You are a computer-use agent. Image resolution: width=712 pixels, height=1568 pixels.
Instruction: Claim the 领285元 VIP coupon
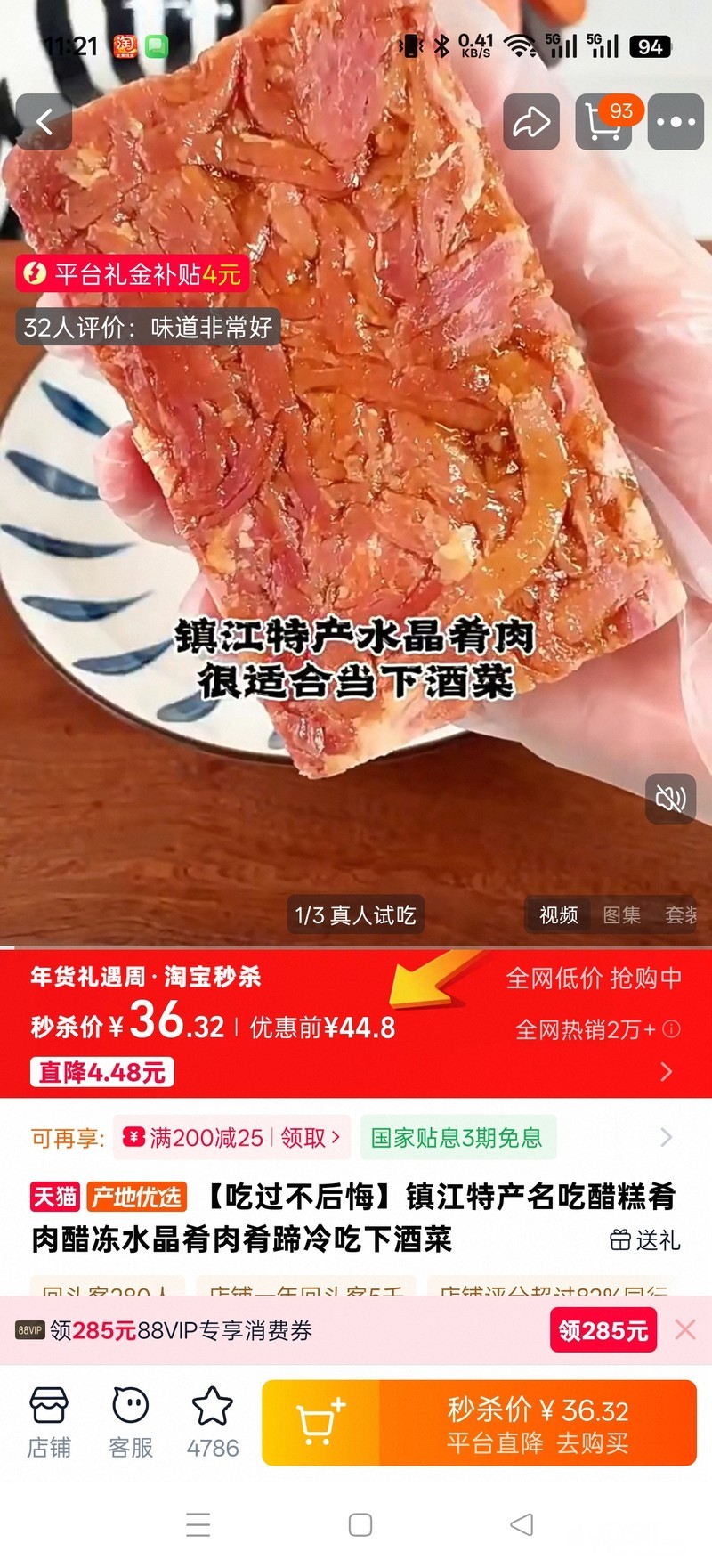tap(603, 1330)
